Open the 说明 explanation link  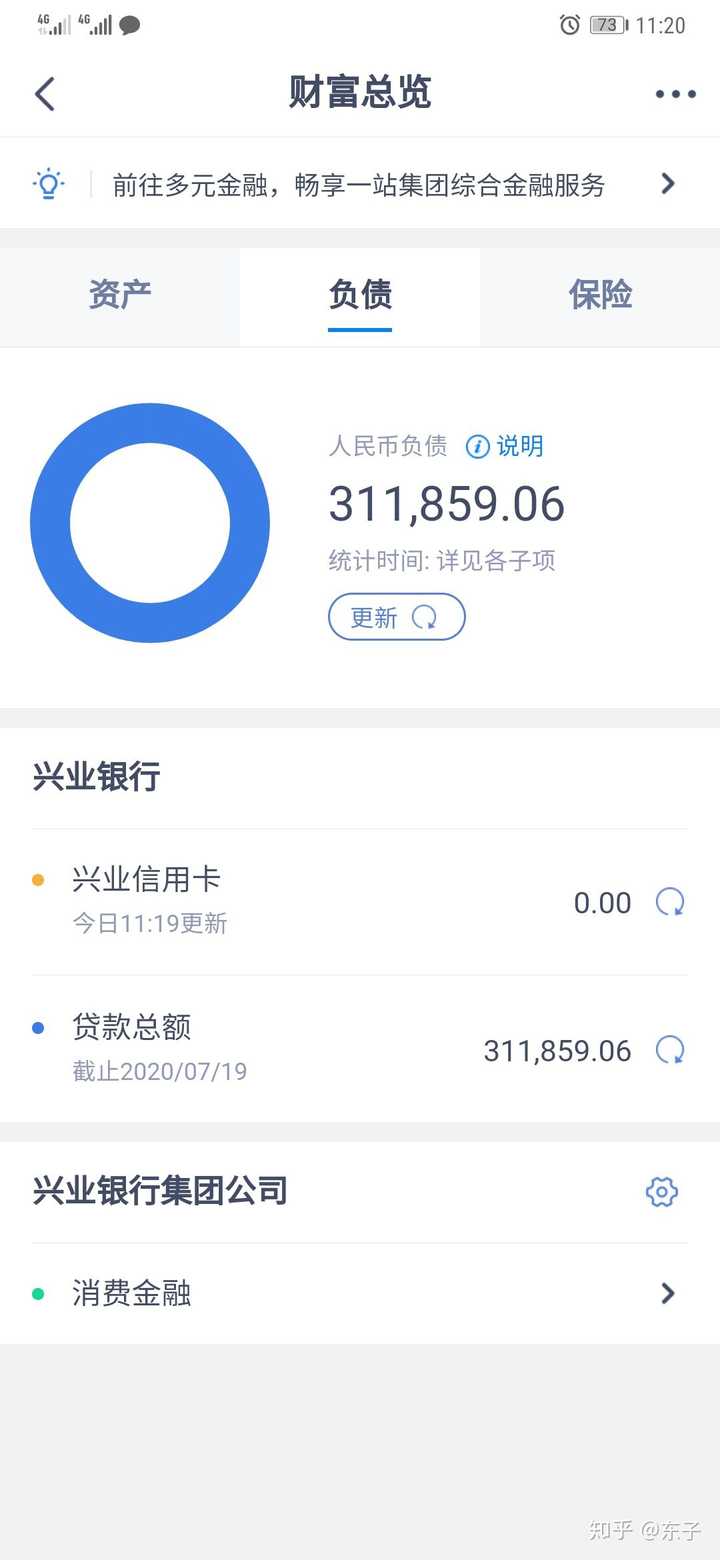(x=521, y=447)
